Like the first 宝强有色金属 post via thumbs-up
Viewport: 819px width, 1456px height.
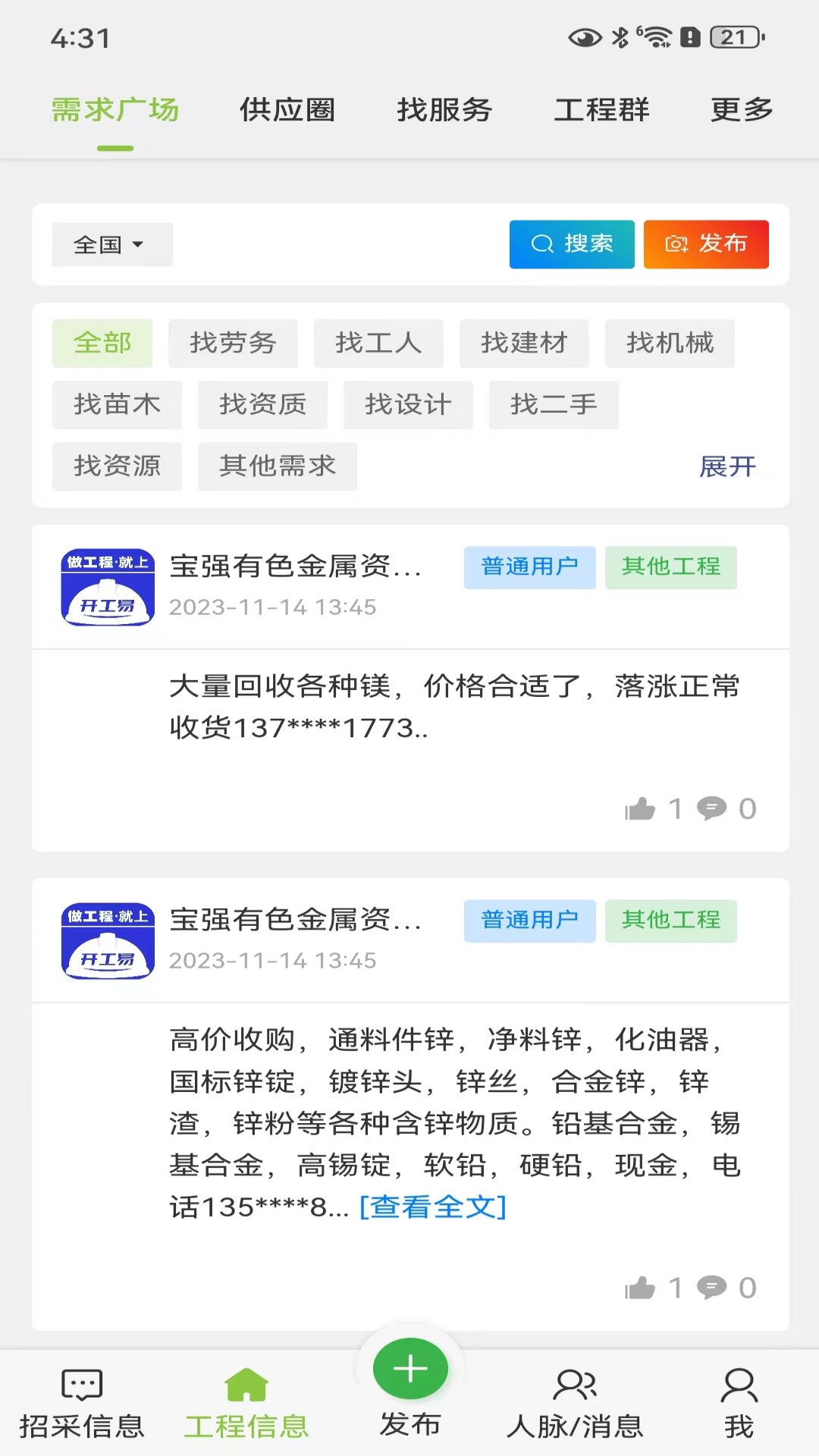tap(641, 808)
